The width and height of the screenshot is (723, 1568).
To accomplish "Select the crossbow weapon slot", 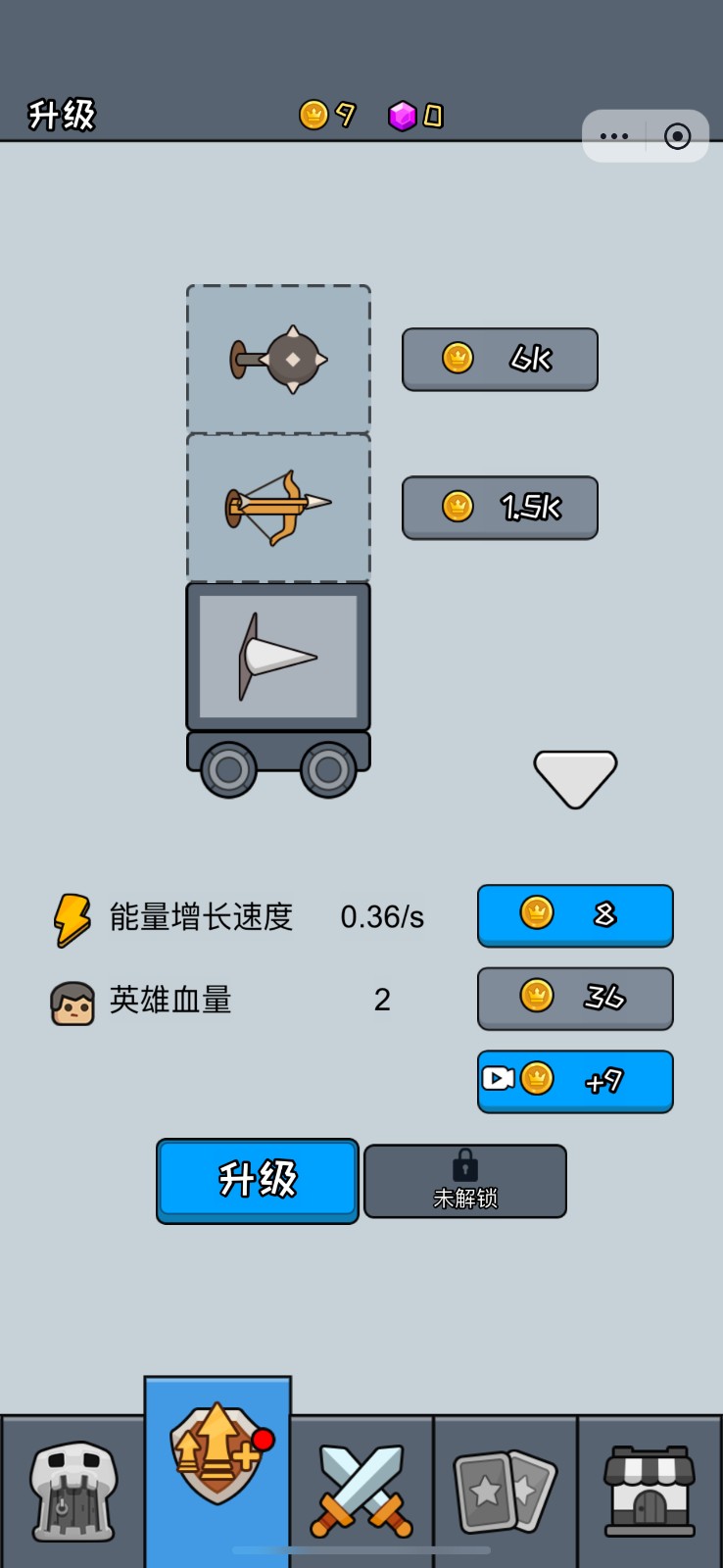I will (x=278, y=505).
